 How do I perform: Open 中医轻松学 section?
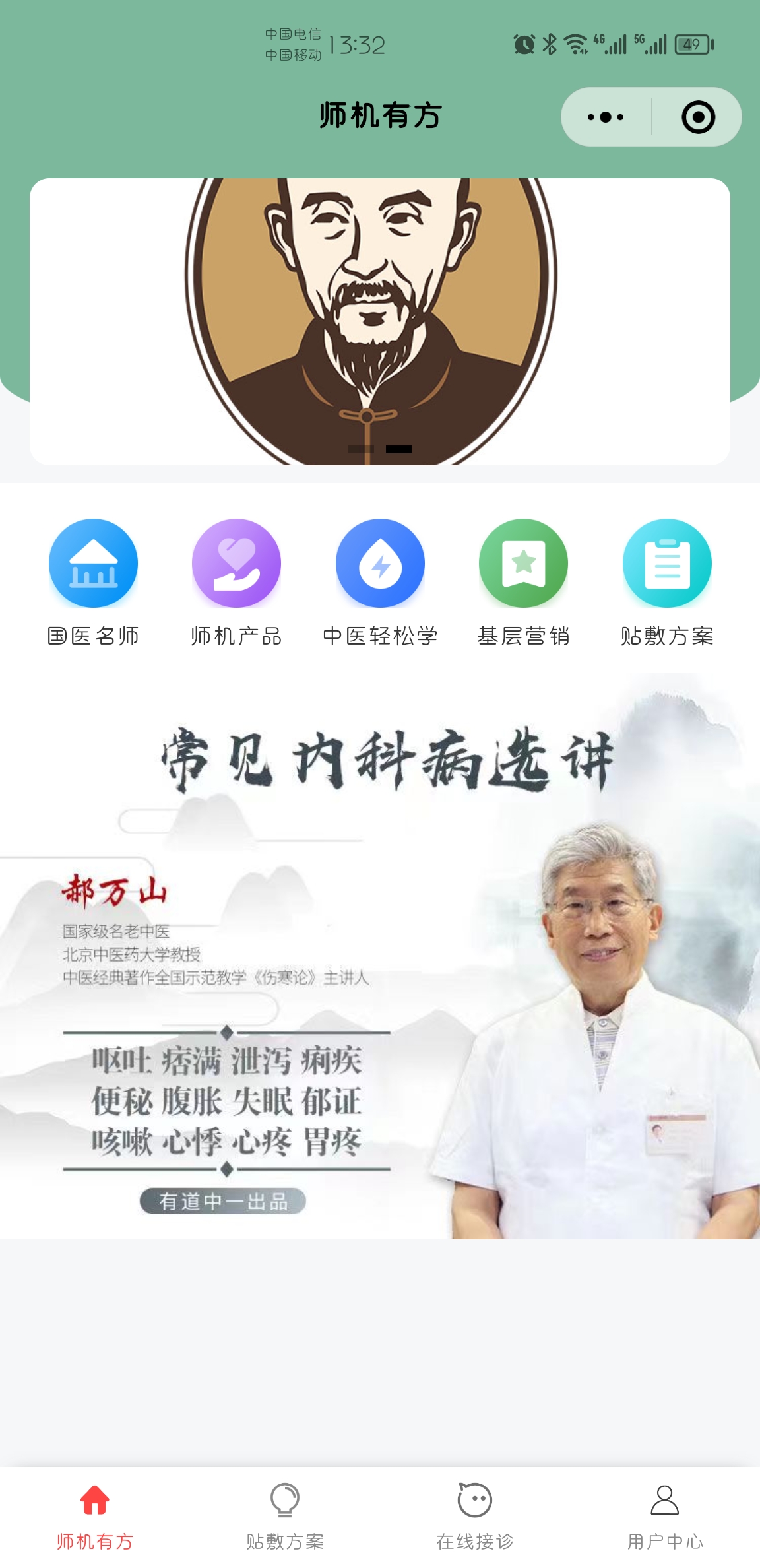pyautogui.click(x=380, y=581)
